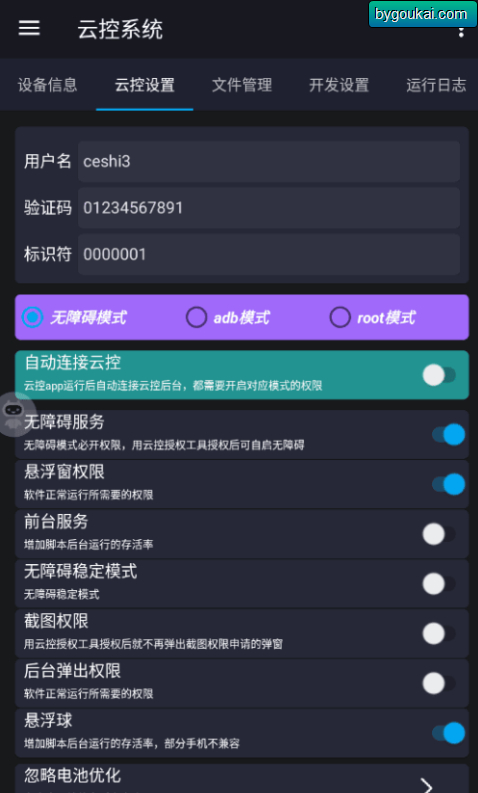Switch to the 设备信息 tab
Image resolution: width=478 pixels, height=793 pixels.
48,84
